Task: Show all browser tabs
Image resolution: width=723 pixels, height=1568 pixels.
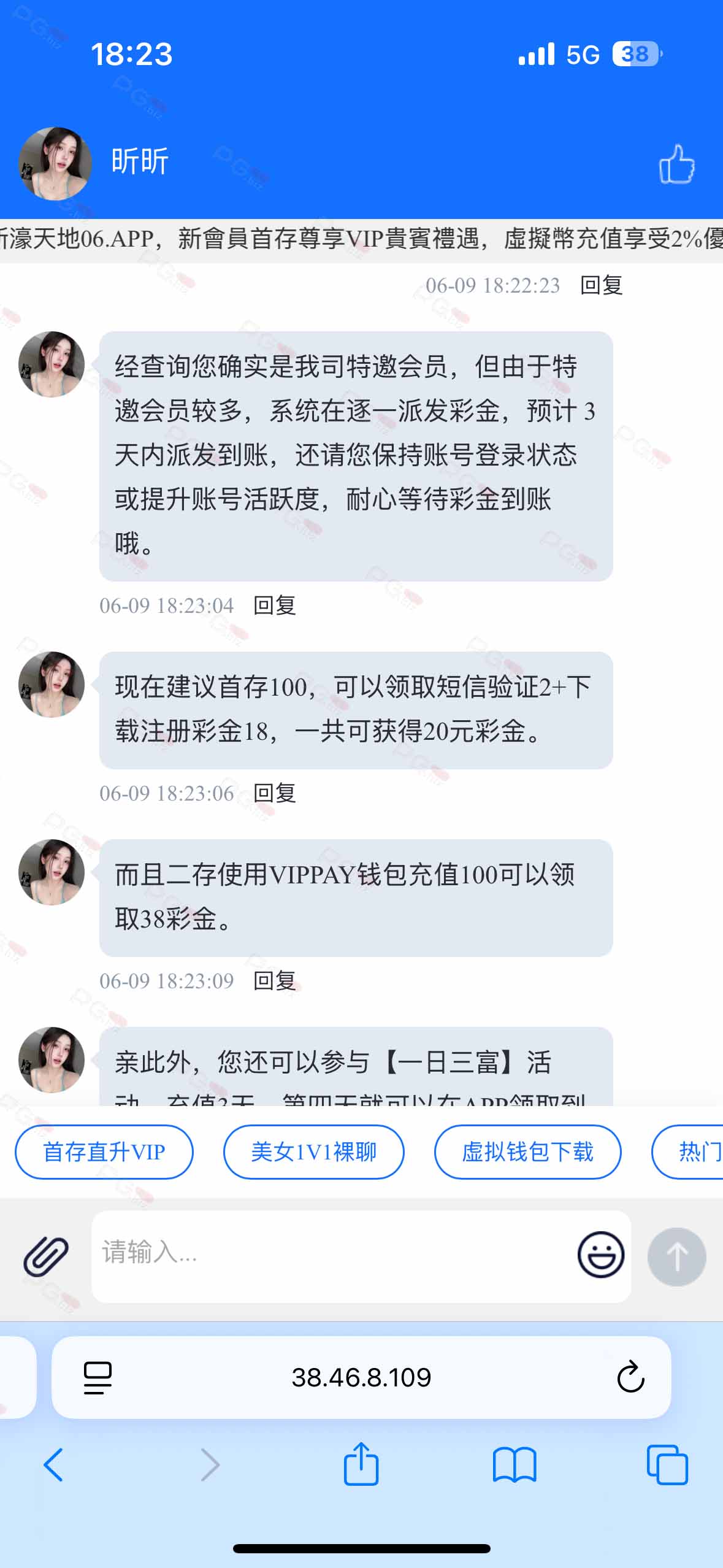Action: (x=667, y=1465)
